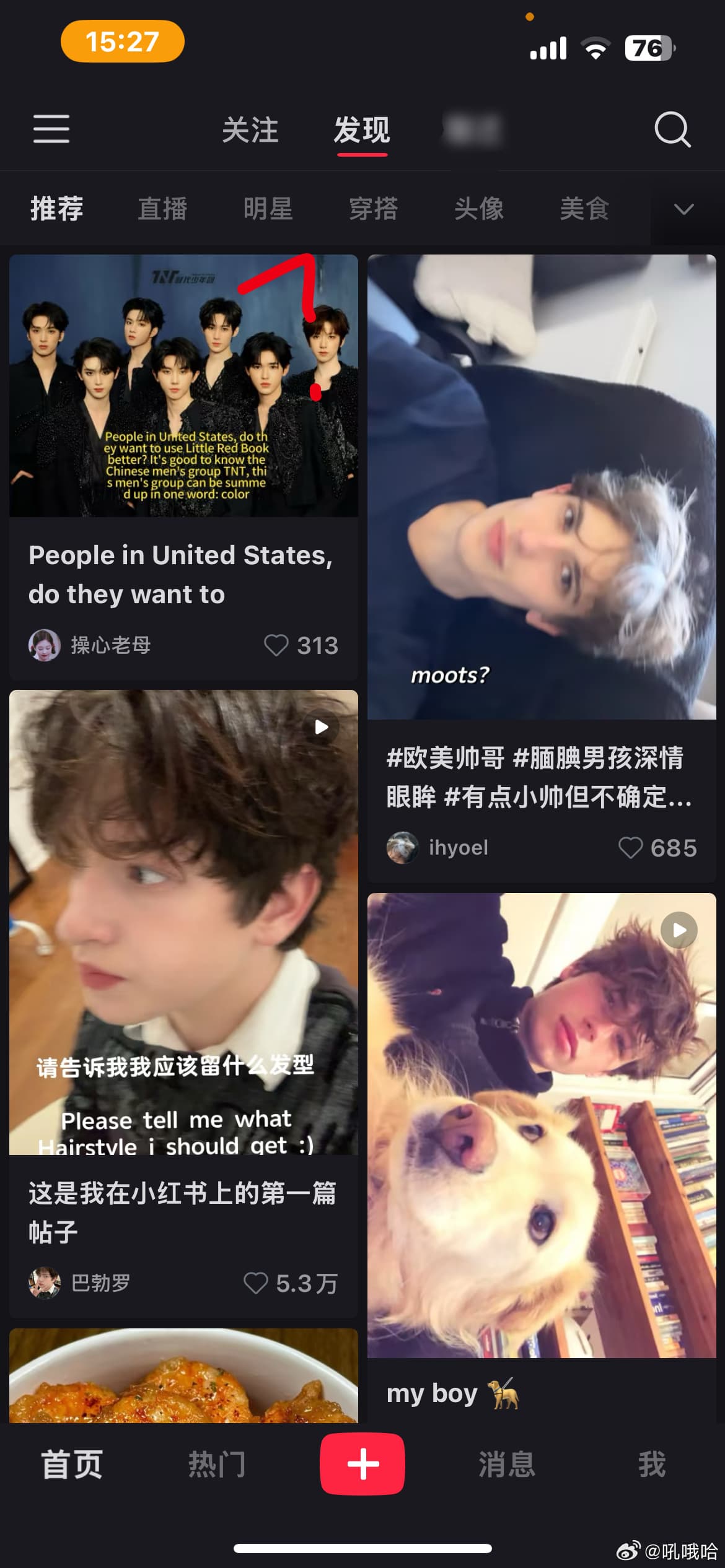Select the 直播 category
This screenshot has height=1568, width=725.
pos(162,209)
